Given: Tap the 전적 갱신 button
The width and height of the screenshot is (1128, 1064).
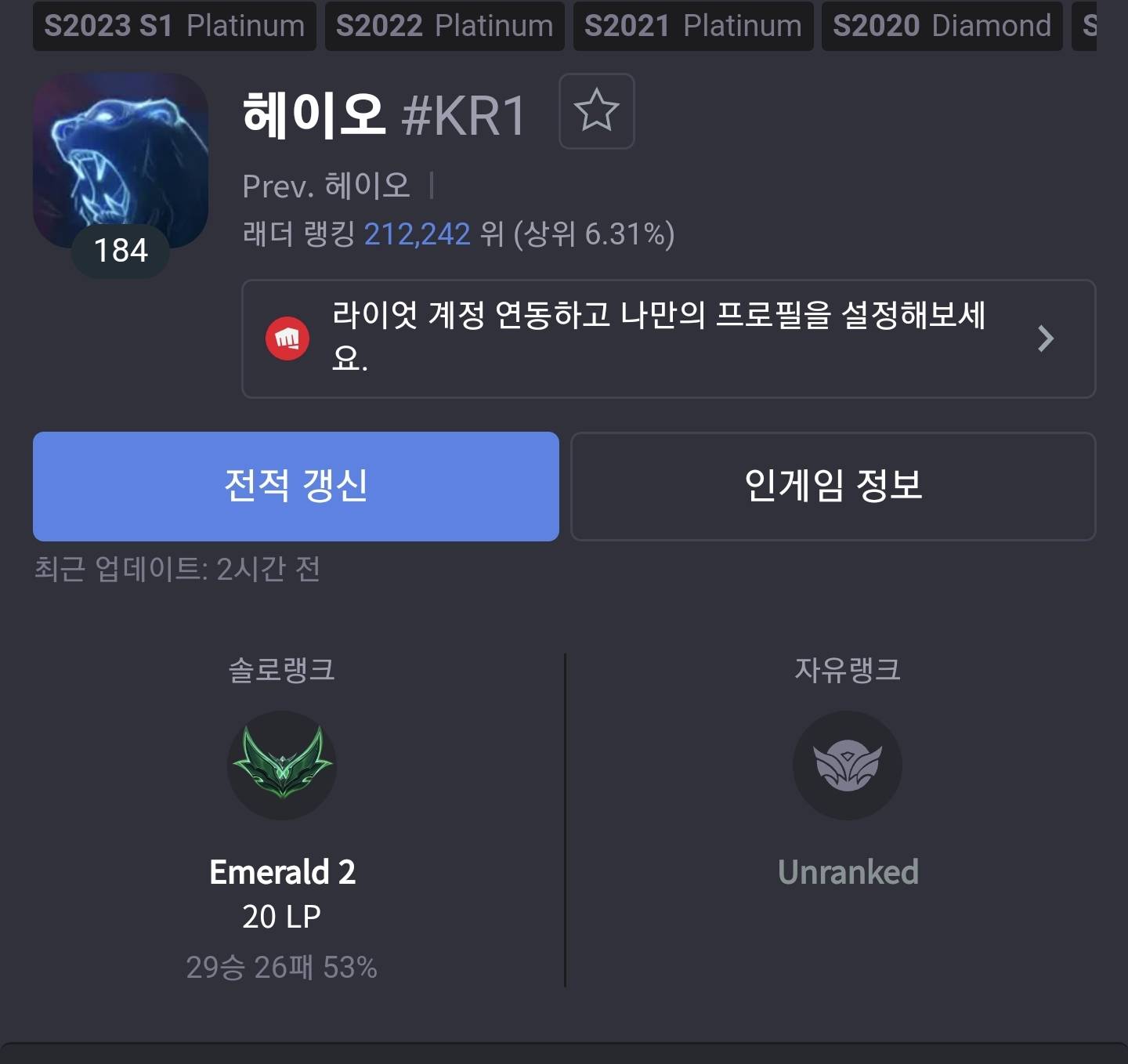Looking at the screenshot, I should pos(295,486).
